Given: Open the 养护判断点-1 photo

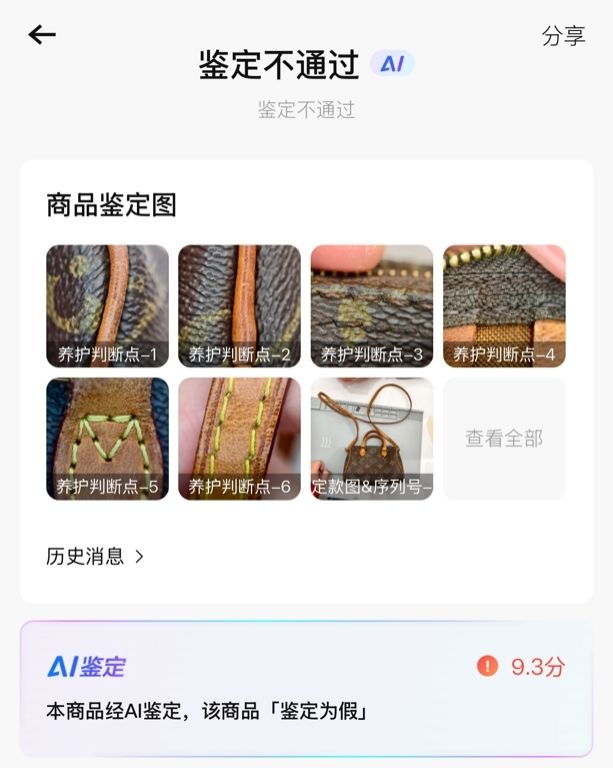Looking at the screenshot, I should (108, 306).
